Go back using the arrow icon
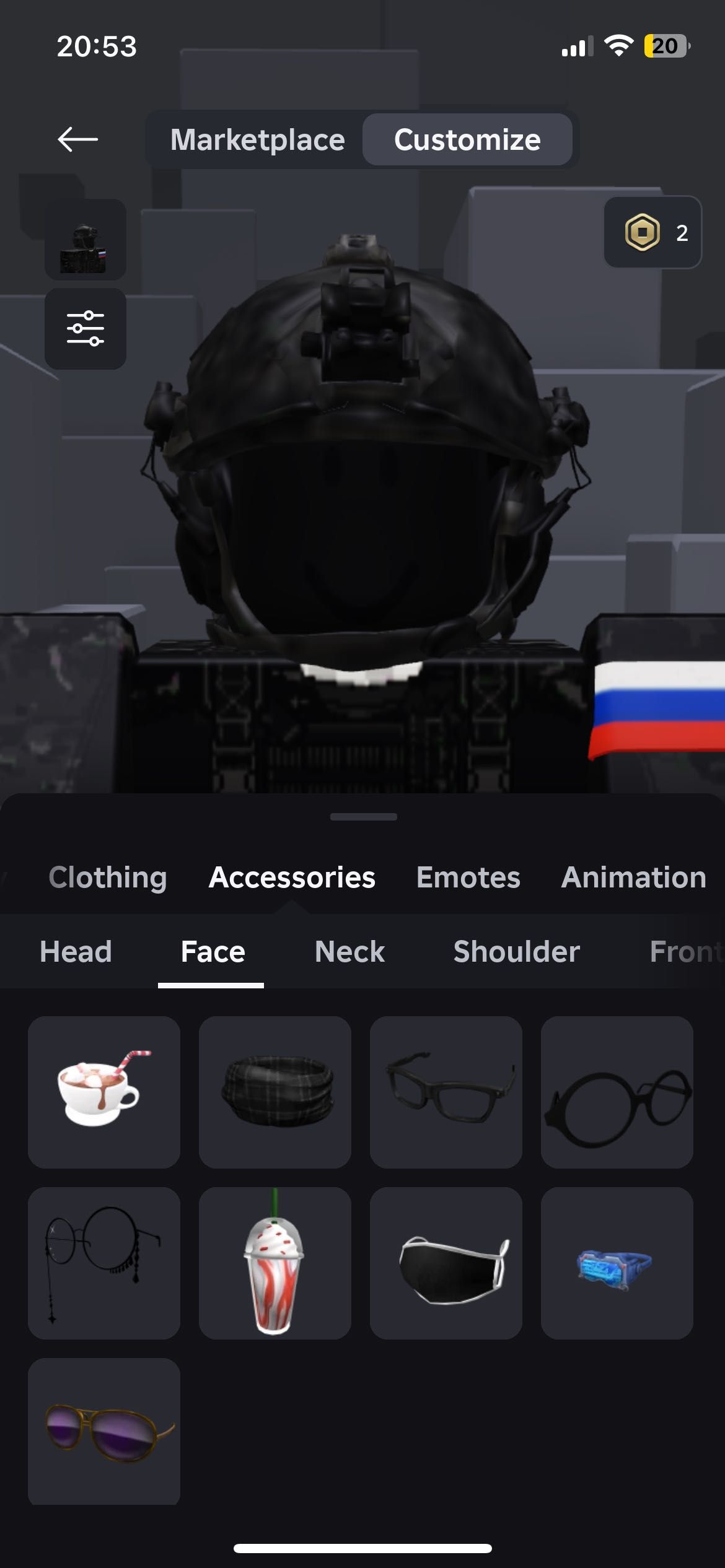The width and height of the screenshot is (725, 1568). tap(77, 139)
